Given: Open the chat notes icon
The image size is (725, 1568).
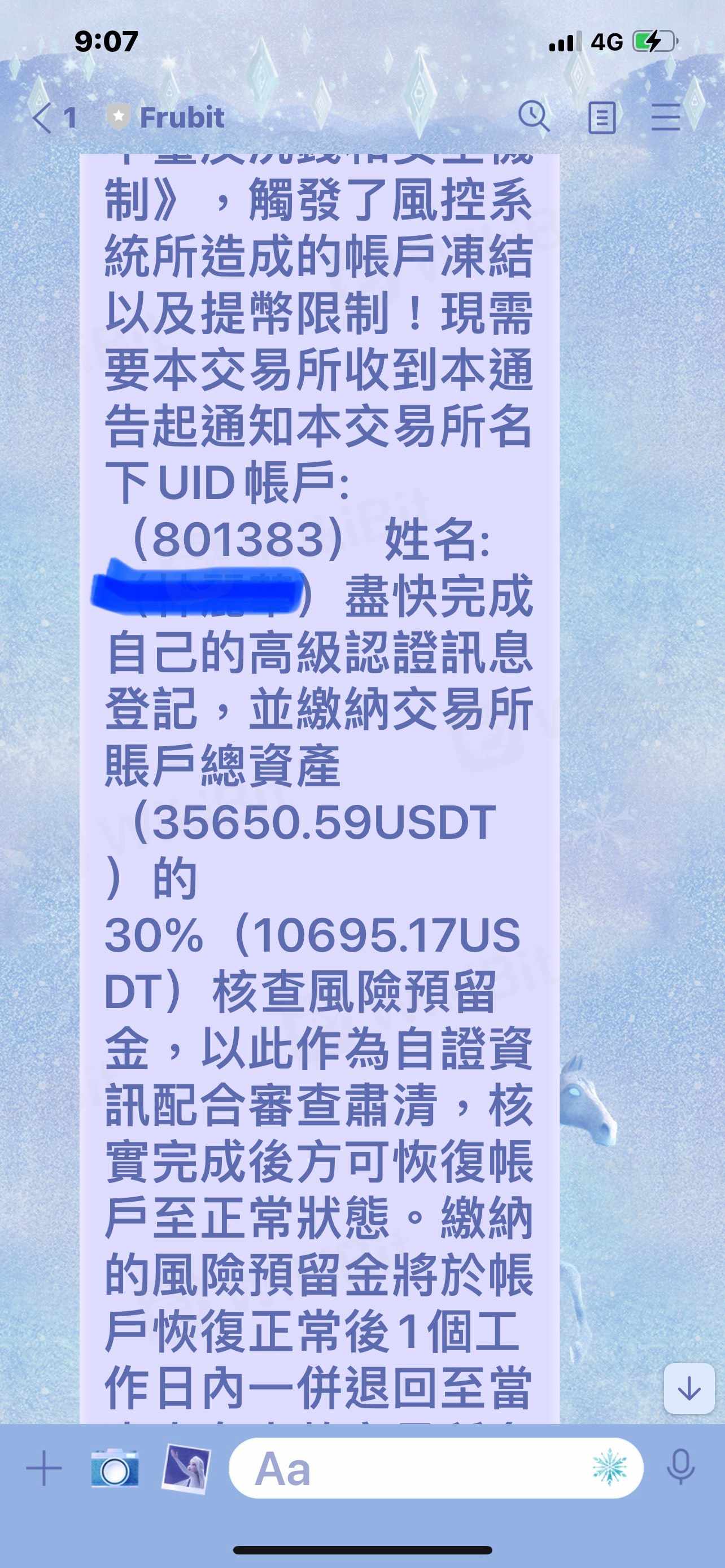Looking at the screenshot, I should point(601,117).
